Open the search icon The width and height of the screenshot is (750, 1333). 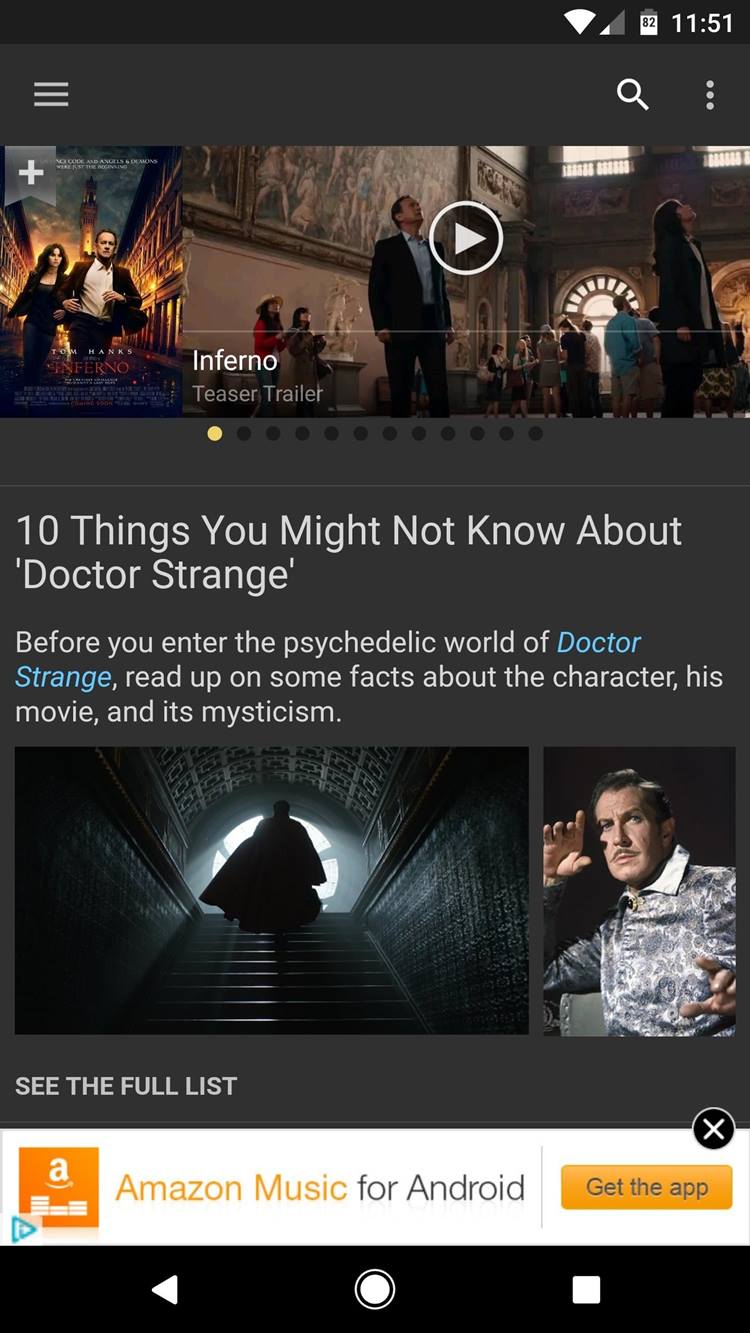(x=632, y=94)
